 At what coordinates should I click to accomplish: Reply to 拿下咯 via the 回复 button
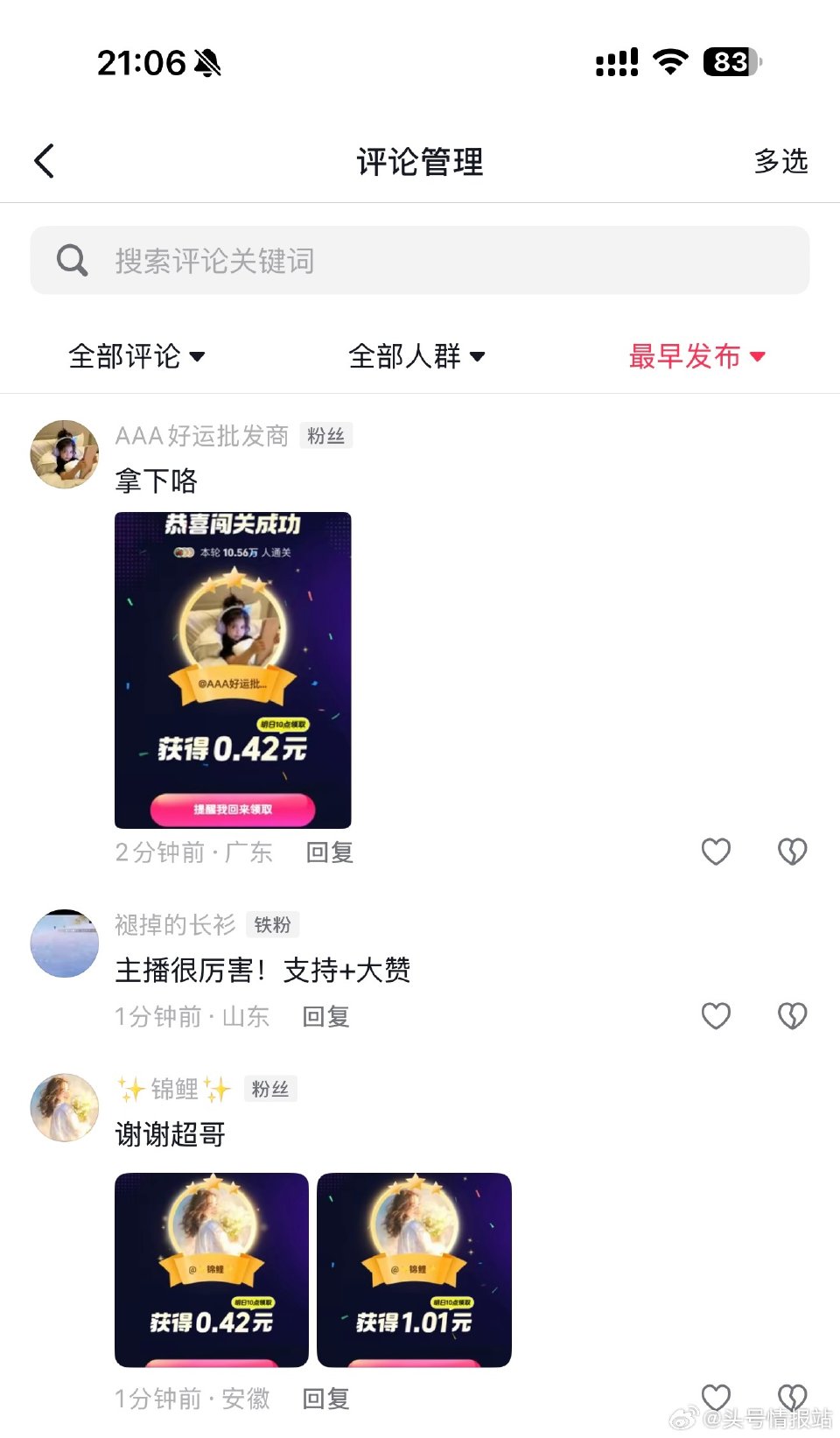328,852
